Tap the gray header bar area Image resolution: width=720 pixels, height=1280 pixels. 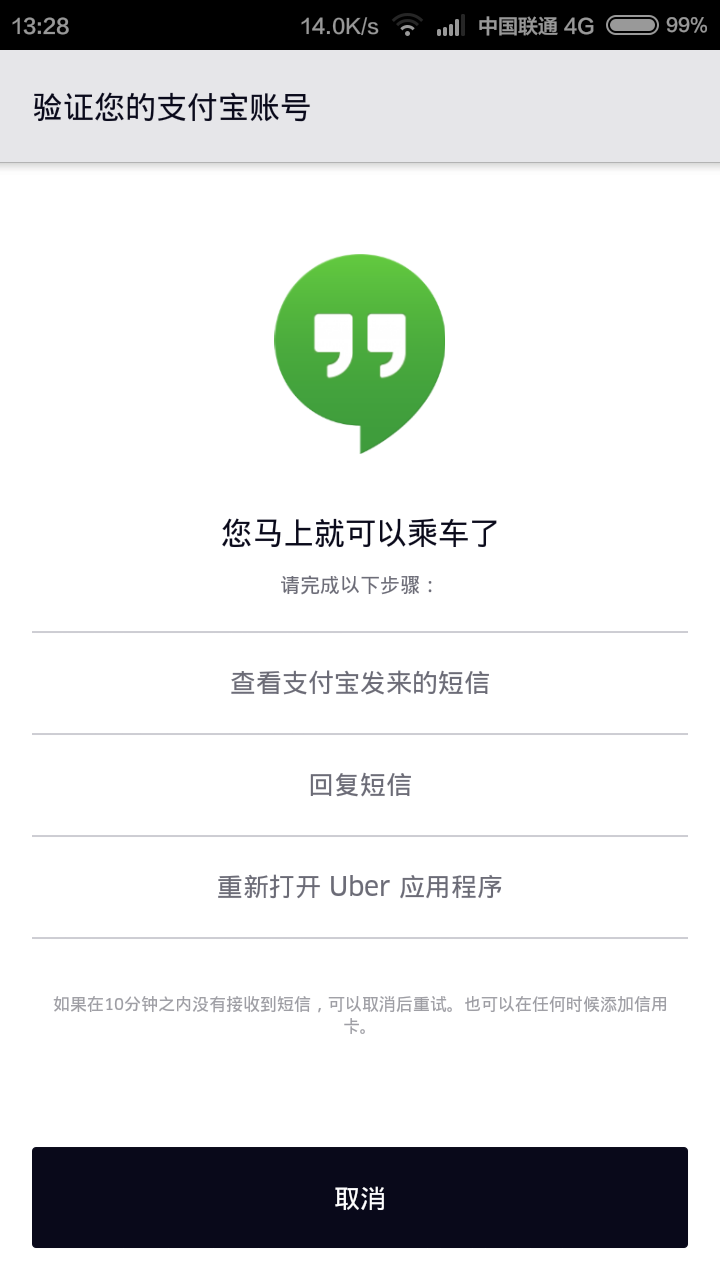tap(450, 106)
